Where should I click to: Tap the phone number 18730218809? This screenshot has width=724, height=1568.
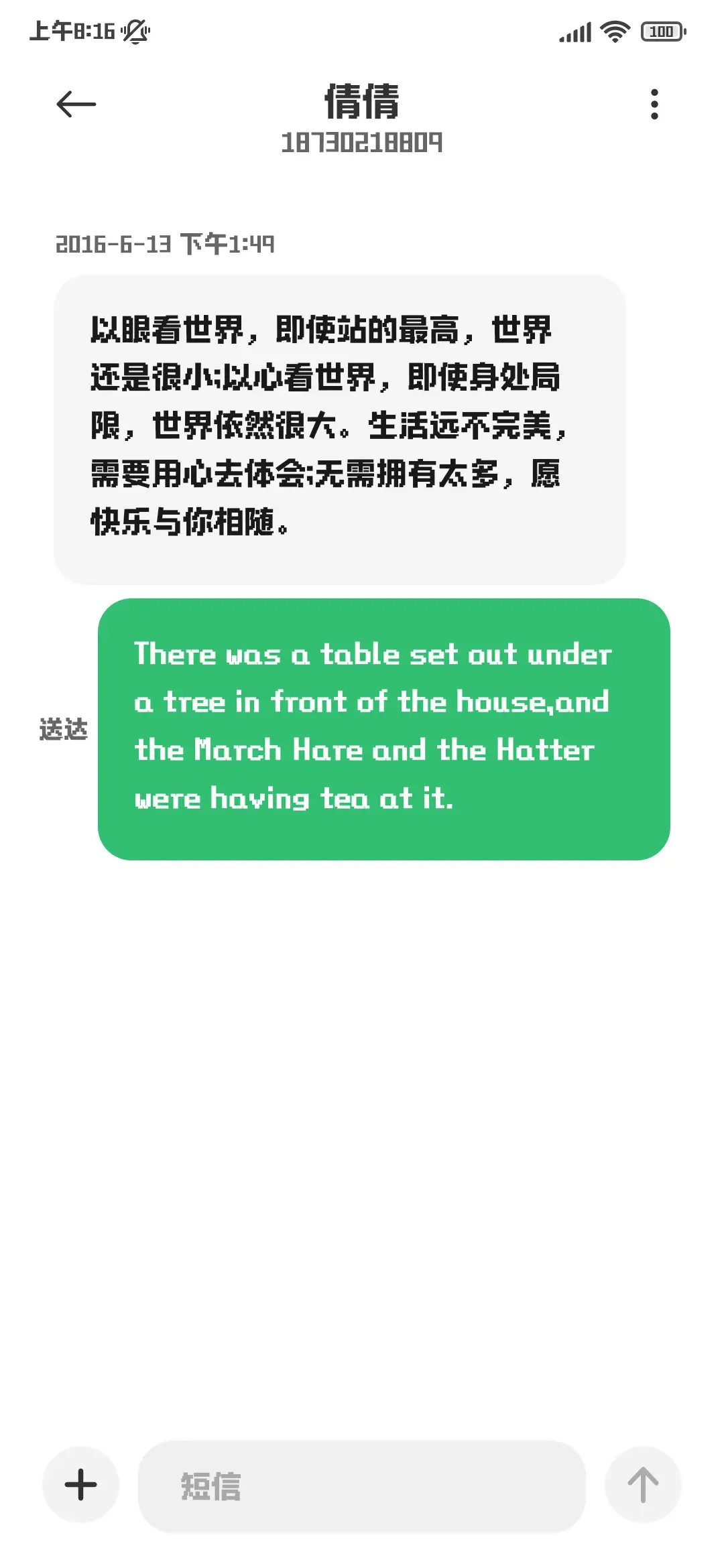(x=361, y=143)
